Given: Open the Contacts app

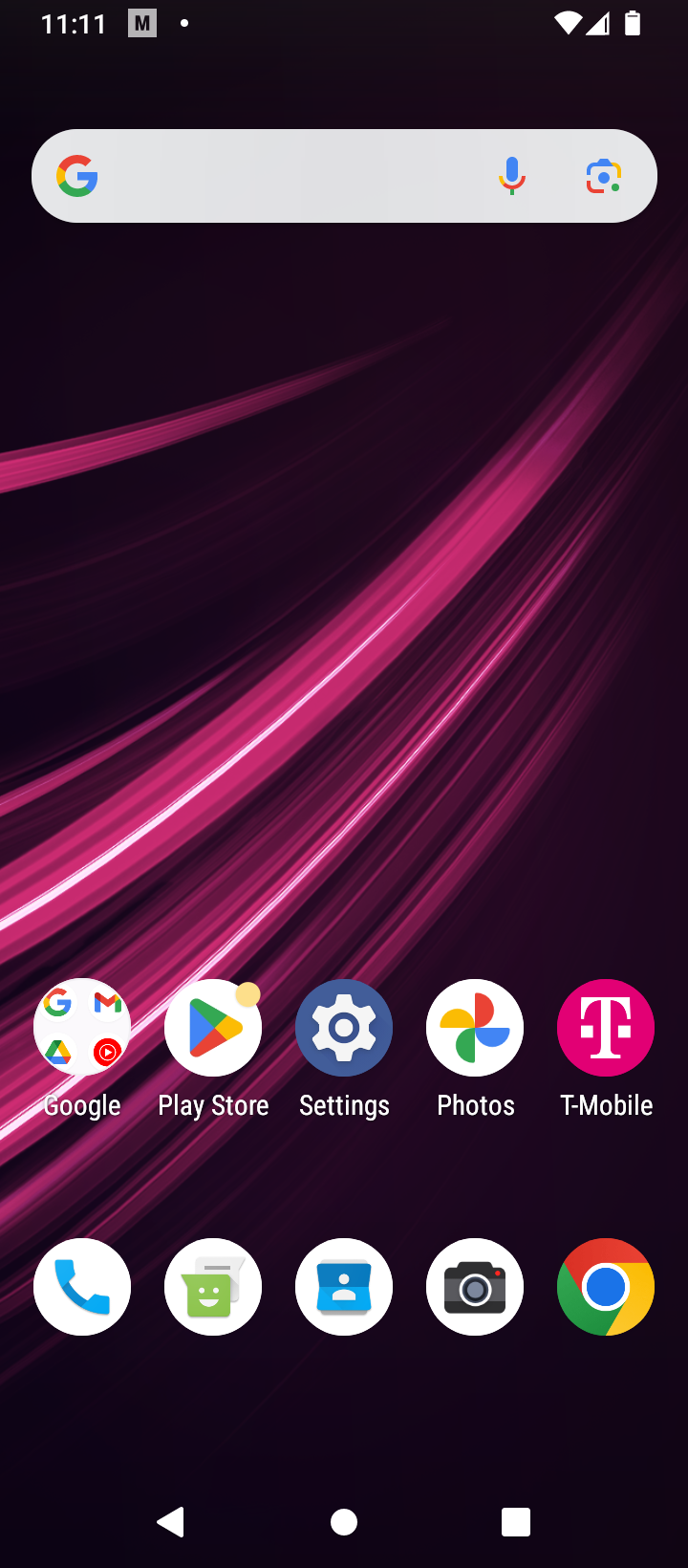Looking at the screenshot, I should coord(344,1287).
